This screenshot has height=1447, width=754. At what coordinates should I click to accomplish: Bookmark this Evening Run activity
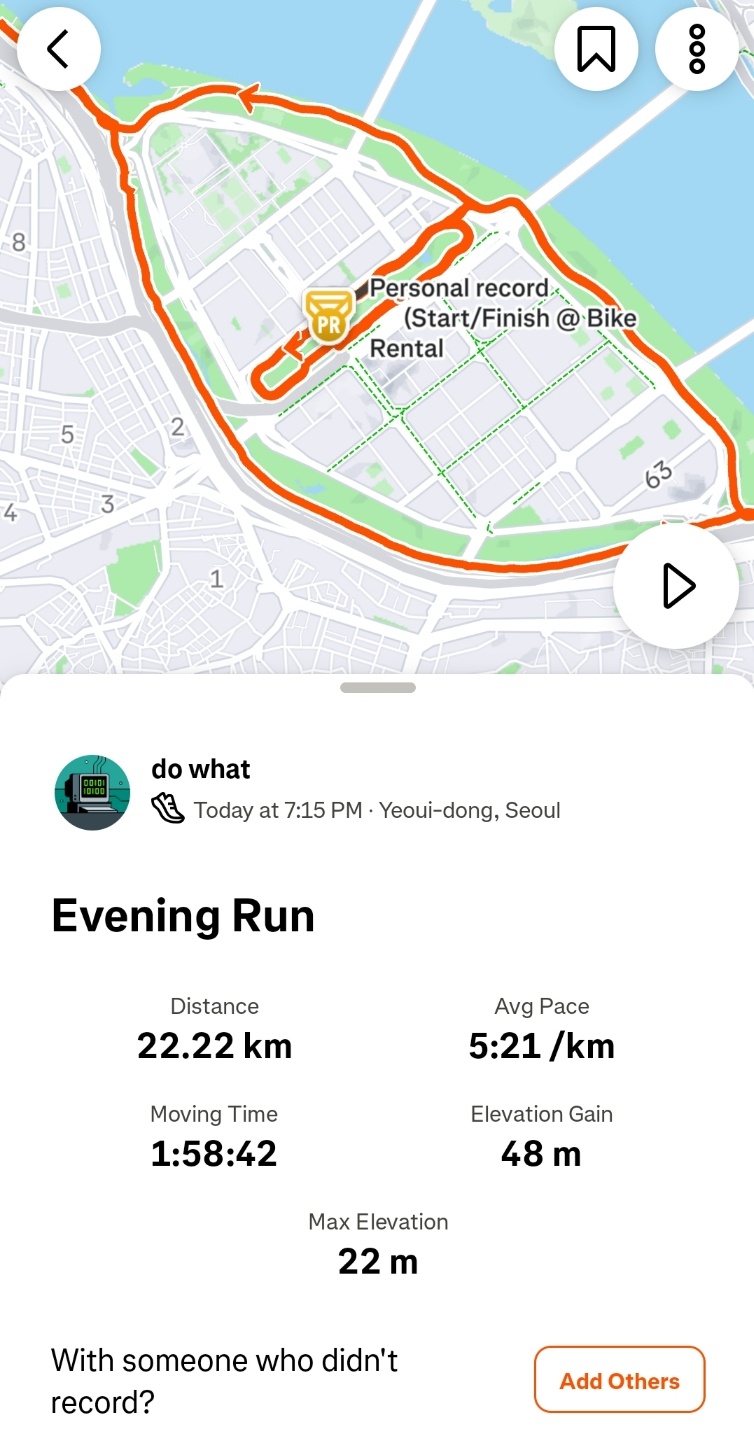596,48
